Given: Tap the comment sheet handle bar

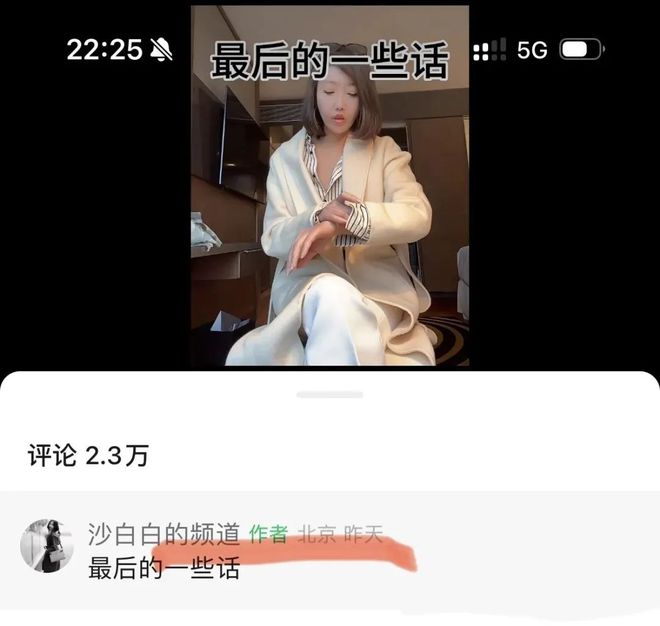Looking at the screenshot, I should point(329,395).
